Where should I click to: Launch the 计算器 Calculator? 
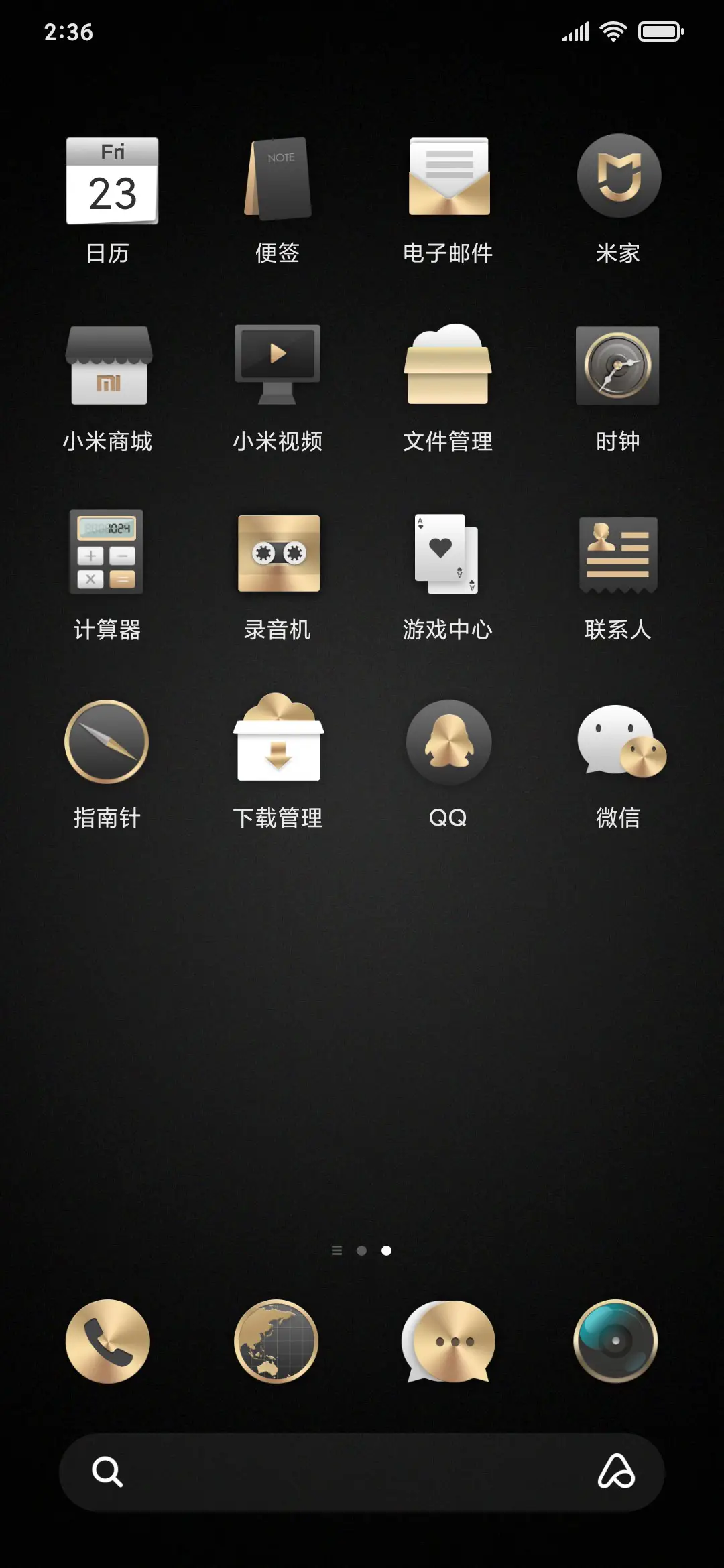click(x=107, y=554)
